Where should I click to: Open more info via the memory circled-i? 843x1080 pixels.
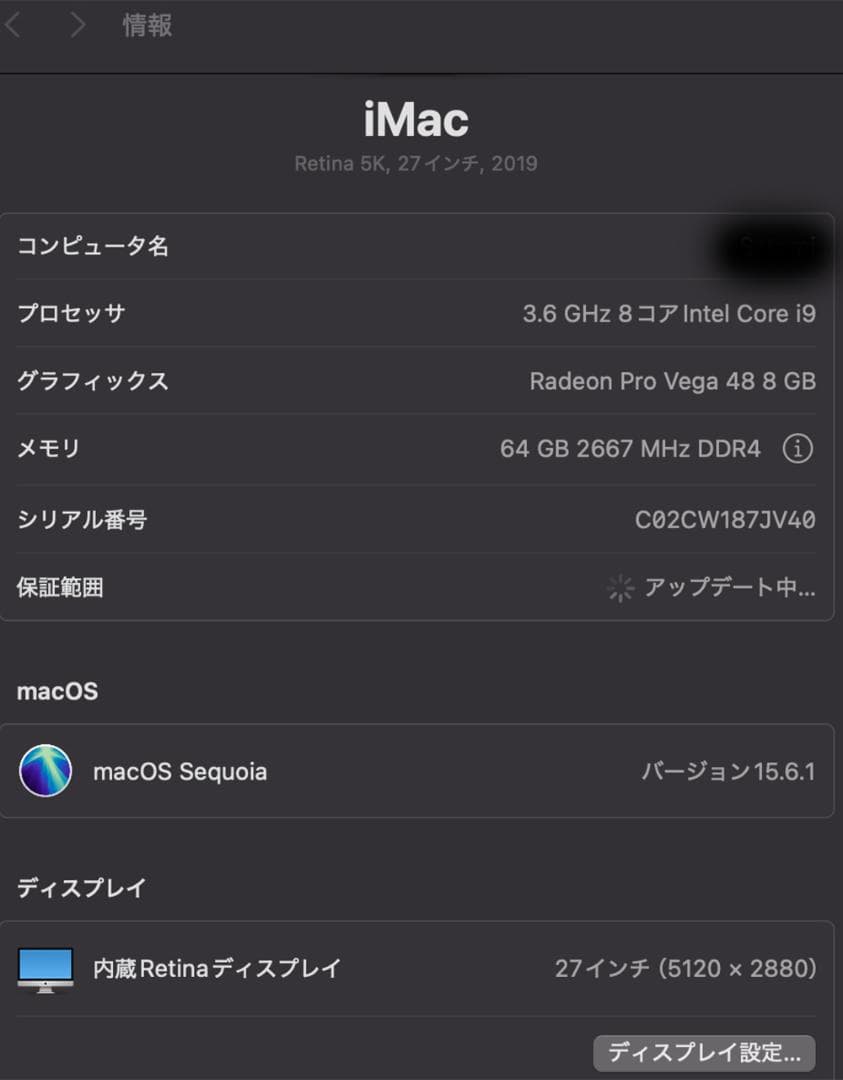pyautogui.click(x=797, y=449)
